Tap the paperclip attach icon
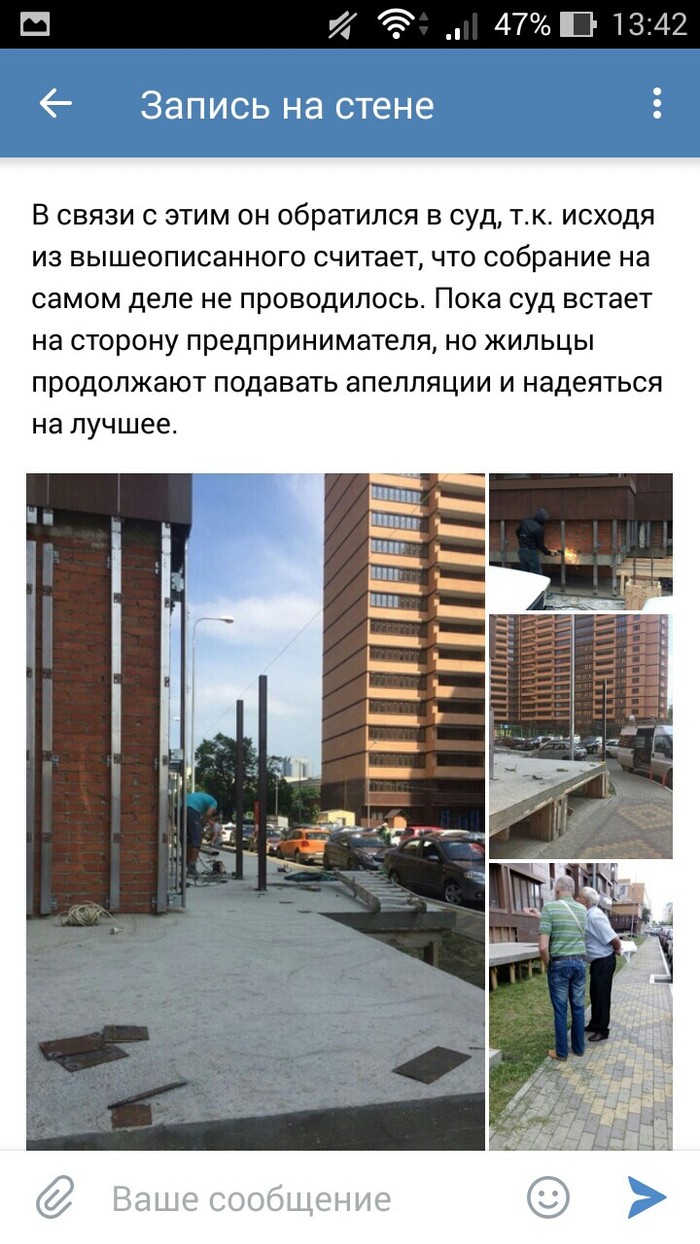The width and height of the screenshot is (700, 1244). (x=56, y=1197)
